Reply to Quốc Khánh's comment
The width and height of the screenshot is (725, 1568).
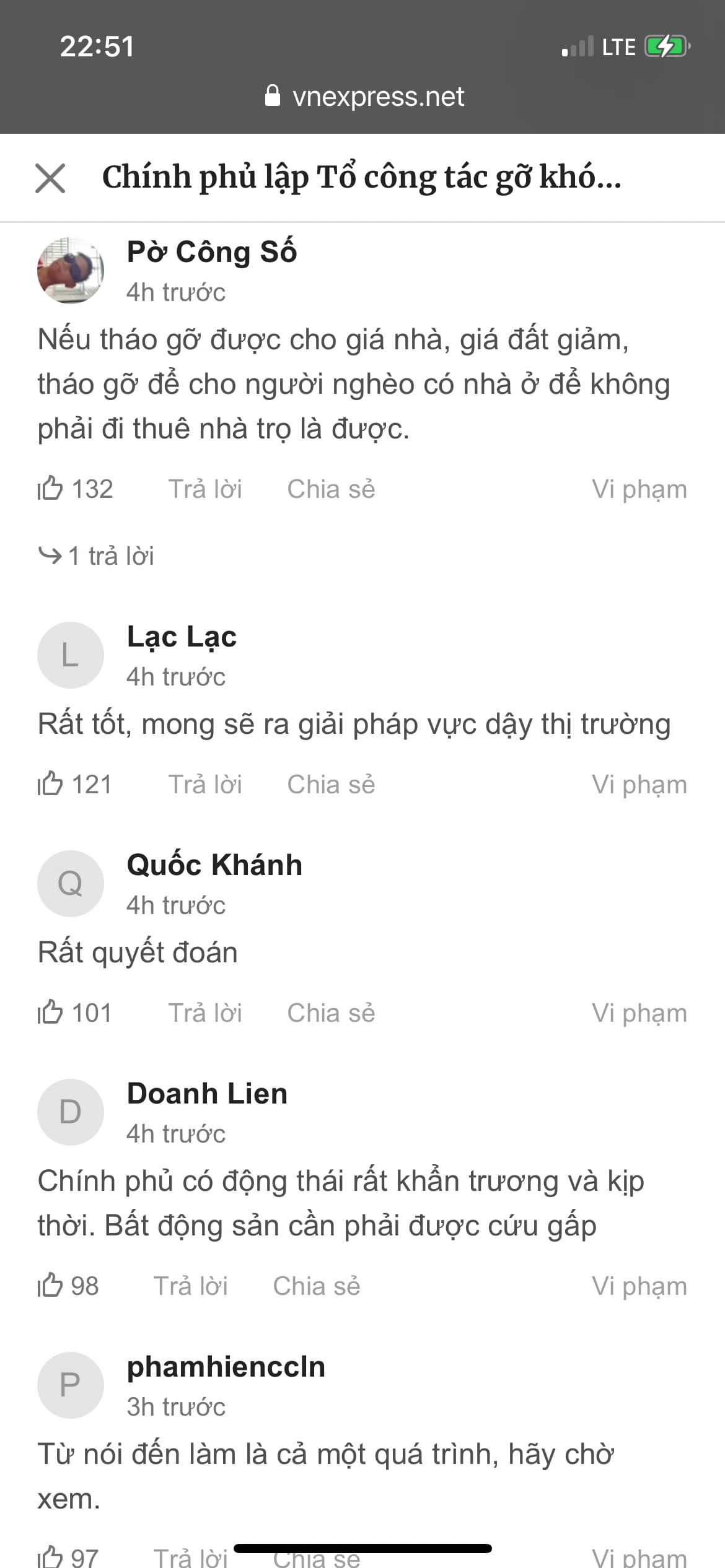tap(205, 1013)
